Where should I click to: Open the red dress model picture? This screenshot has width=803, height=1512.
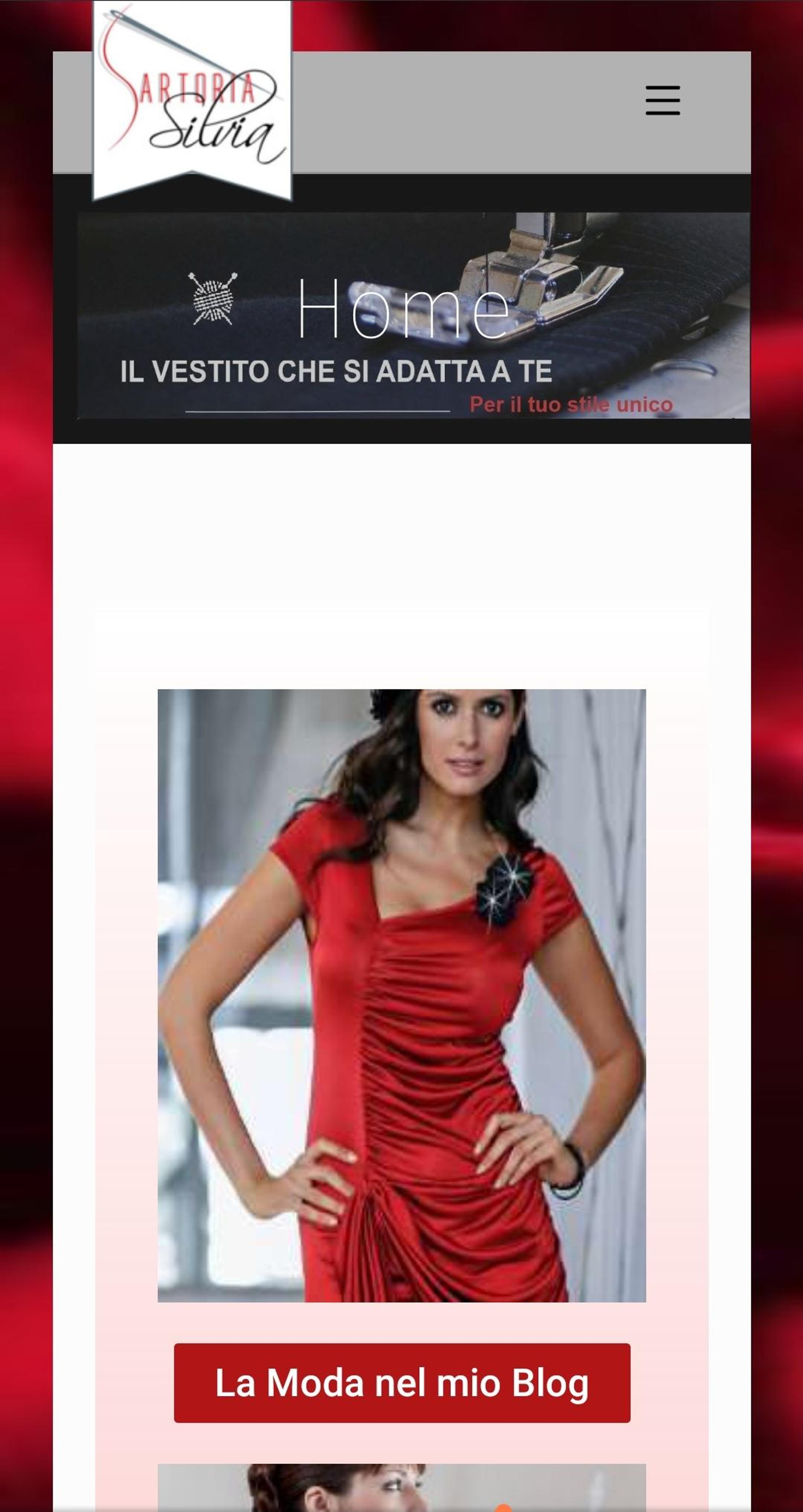pos(402,995)
